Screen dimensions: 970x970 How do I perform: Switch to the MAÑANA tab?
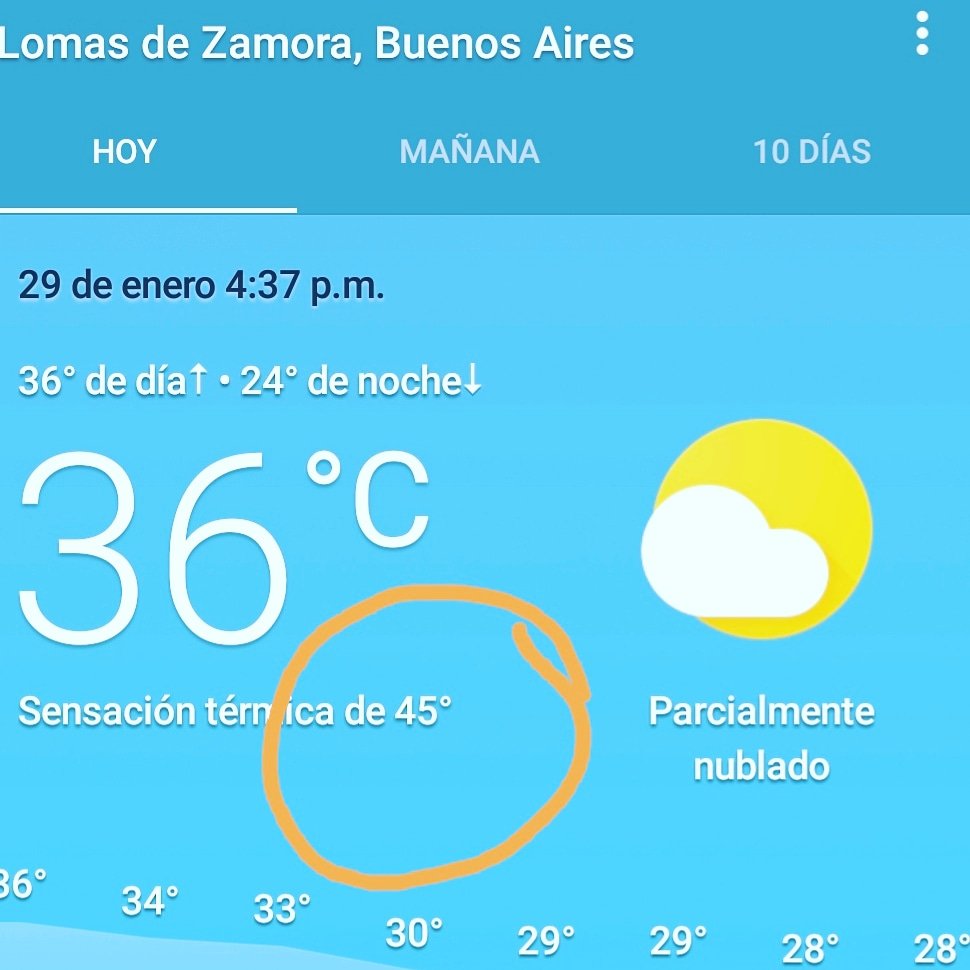(x=469, y=152)
